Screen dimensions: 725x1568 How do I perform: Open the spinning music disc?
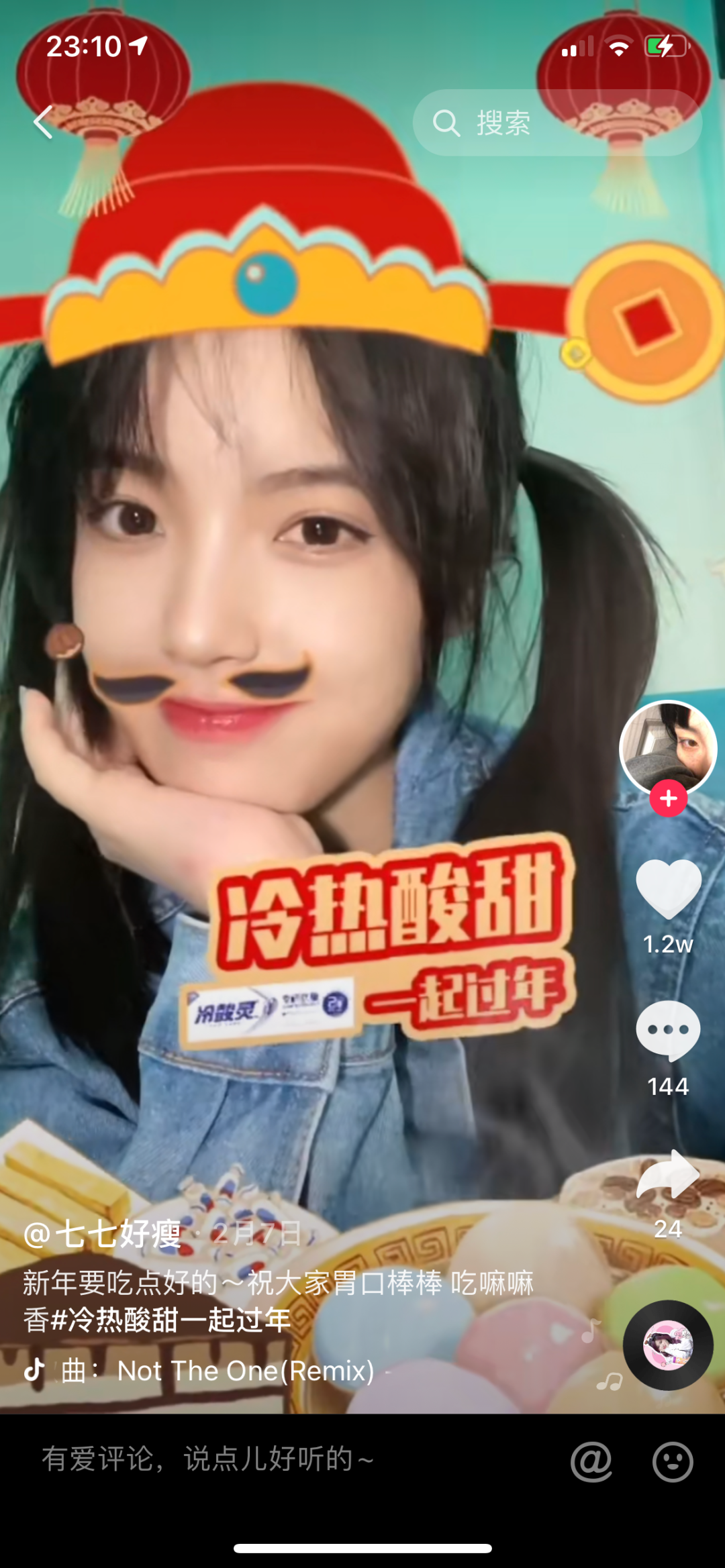(x=668, y=1345)
